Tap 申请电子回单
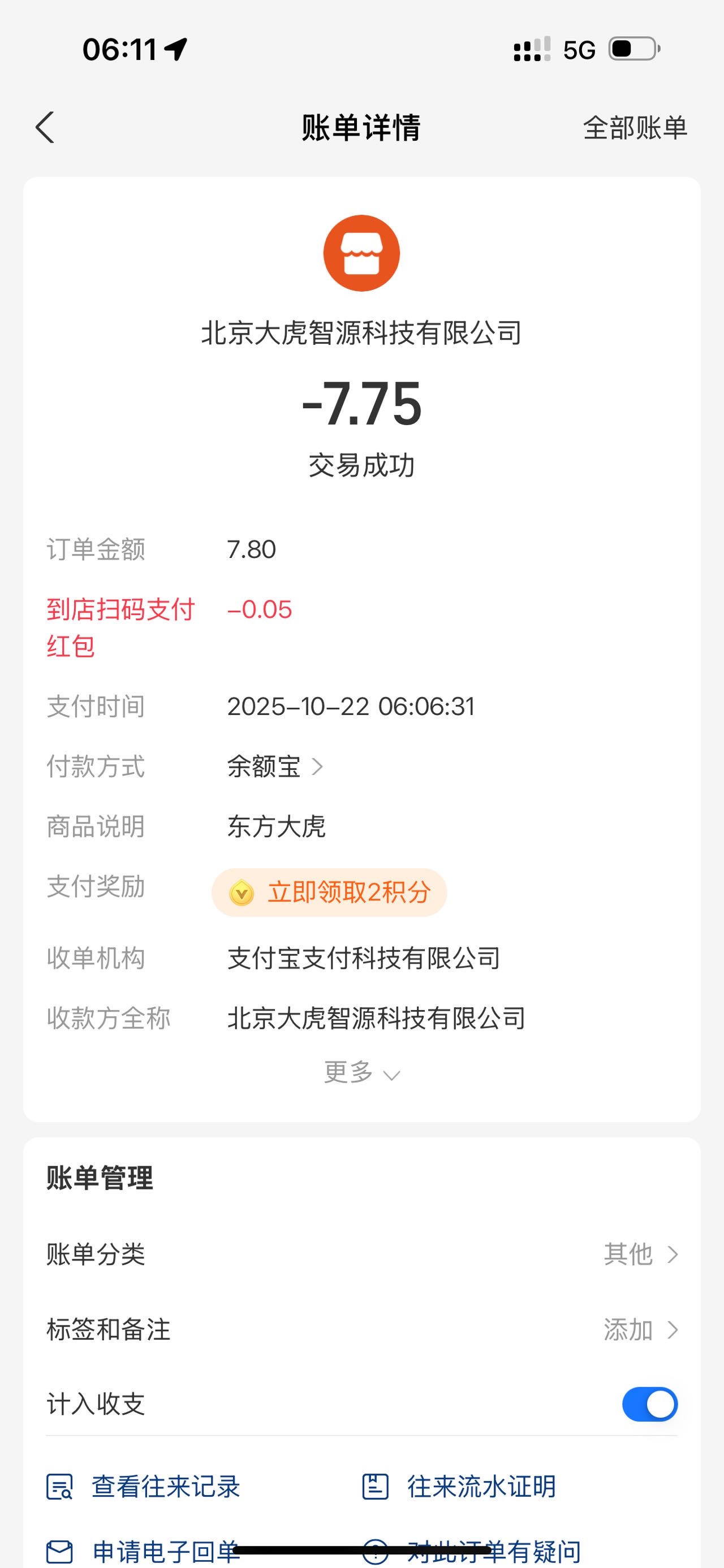This screenshot has height=1568, width=724. (x=144, y=1552)
